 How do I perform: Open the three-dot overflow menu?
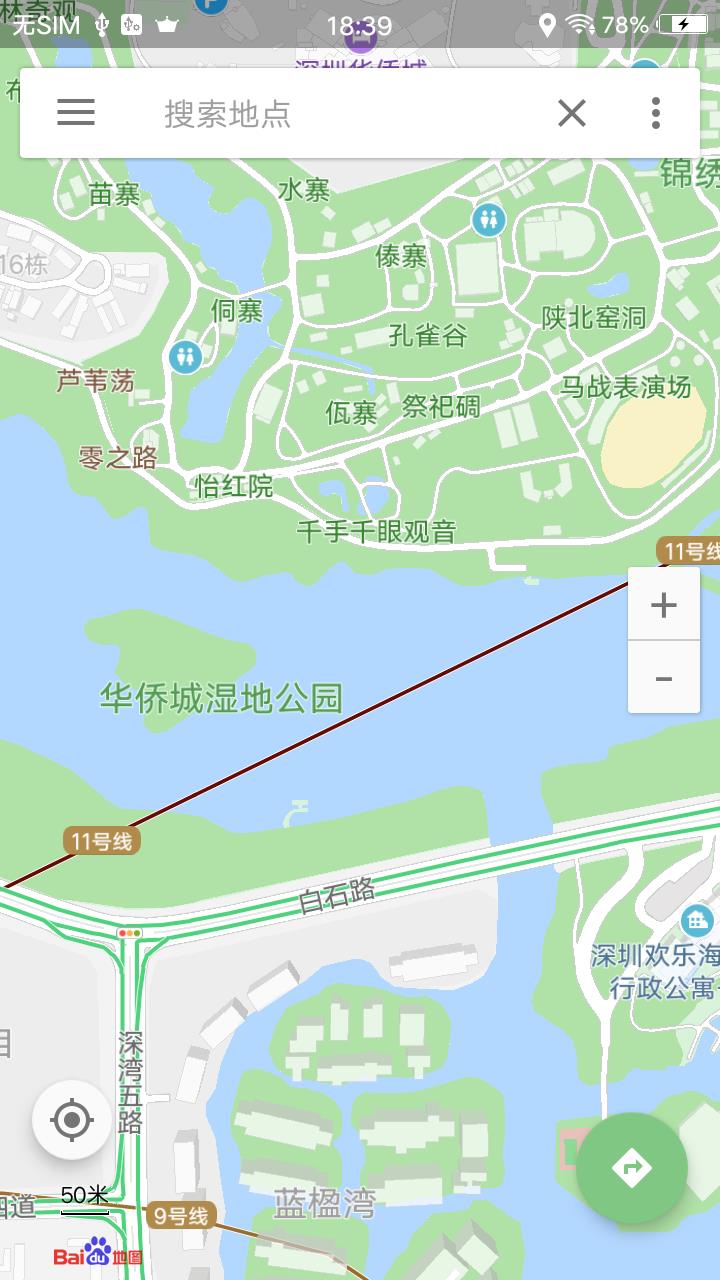click(656, 112)
